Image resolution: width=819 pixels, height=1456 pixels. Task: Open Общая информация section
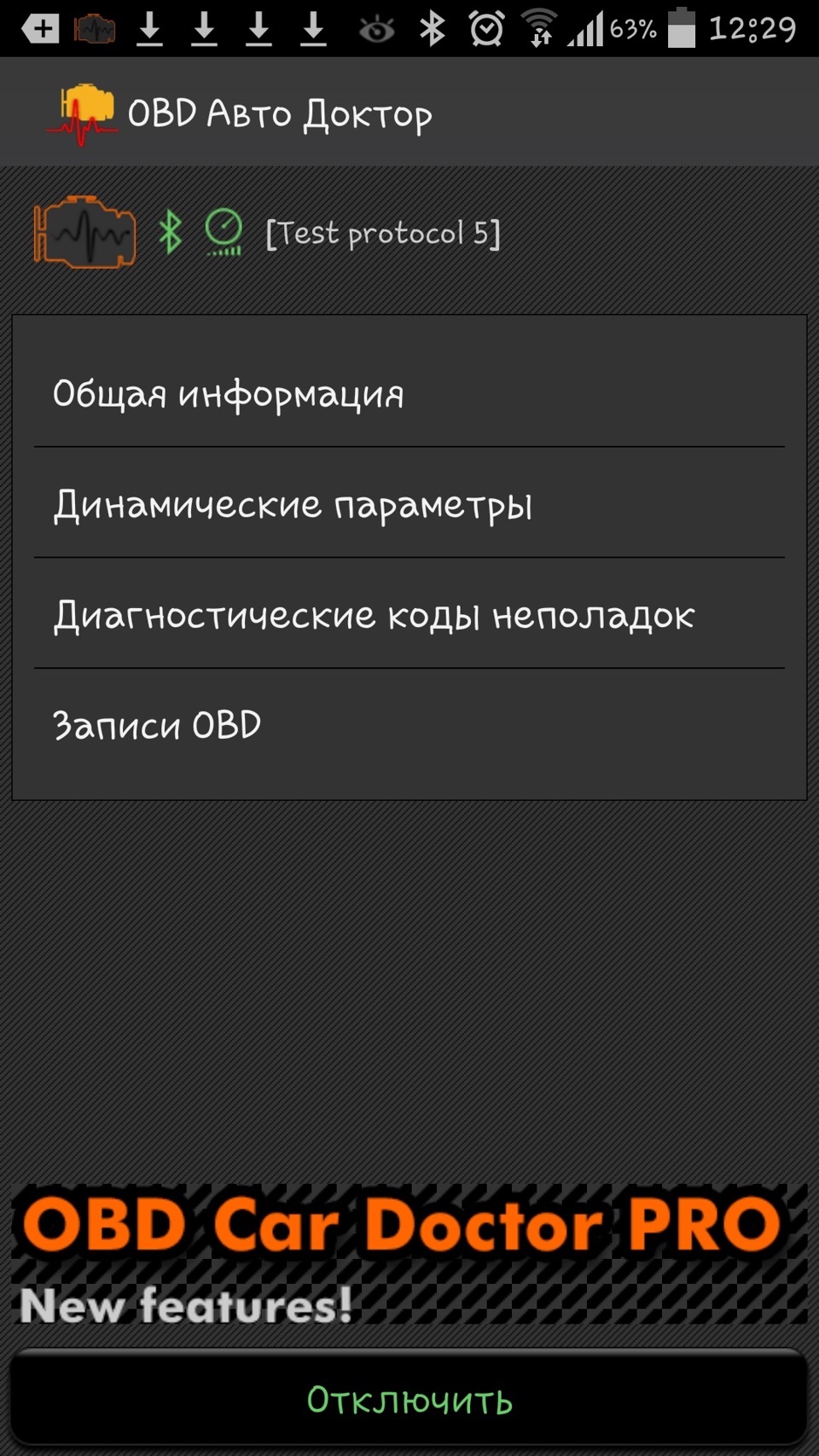[x=408, y=393]
